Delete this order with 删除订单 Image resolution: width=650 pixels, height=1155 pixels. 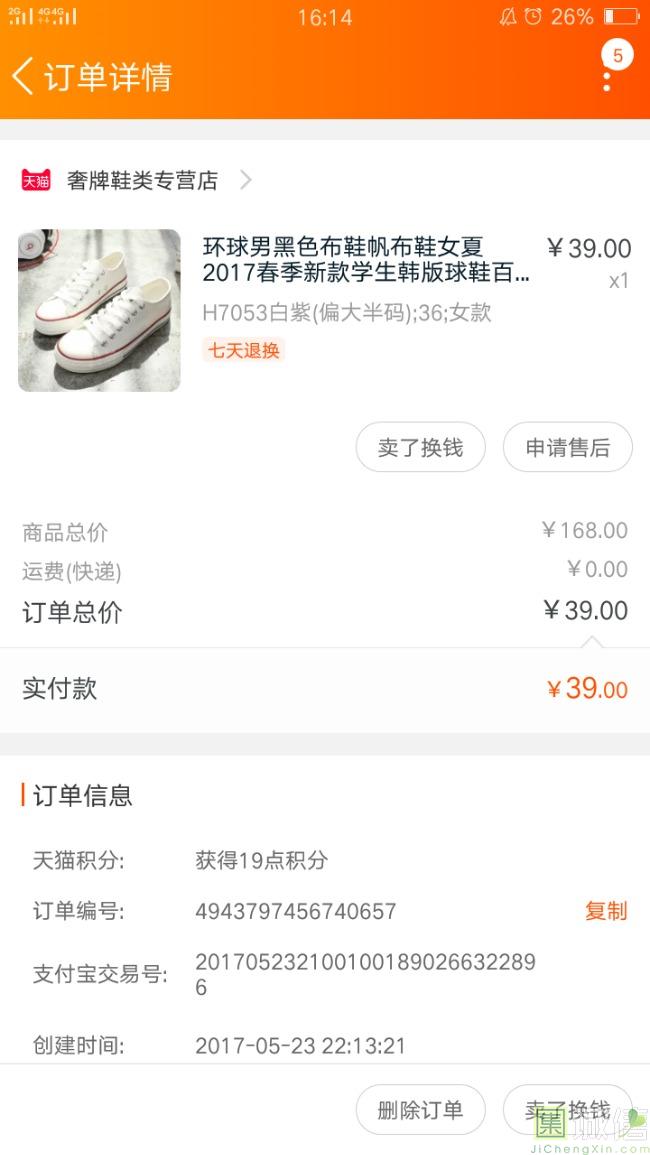click(420, 1109)
